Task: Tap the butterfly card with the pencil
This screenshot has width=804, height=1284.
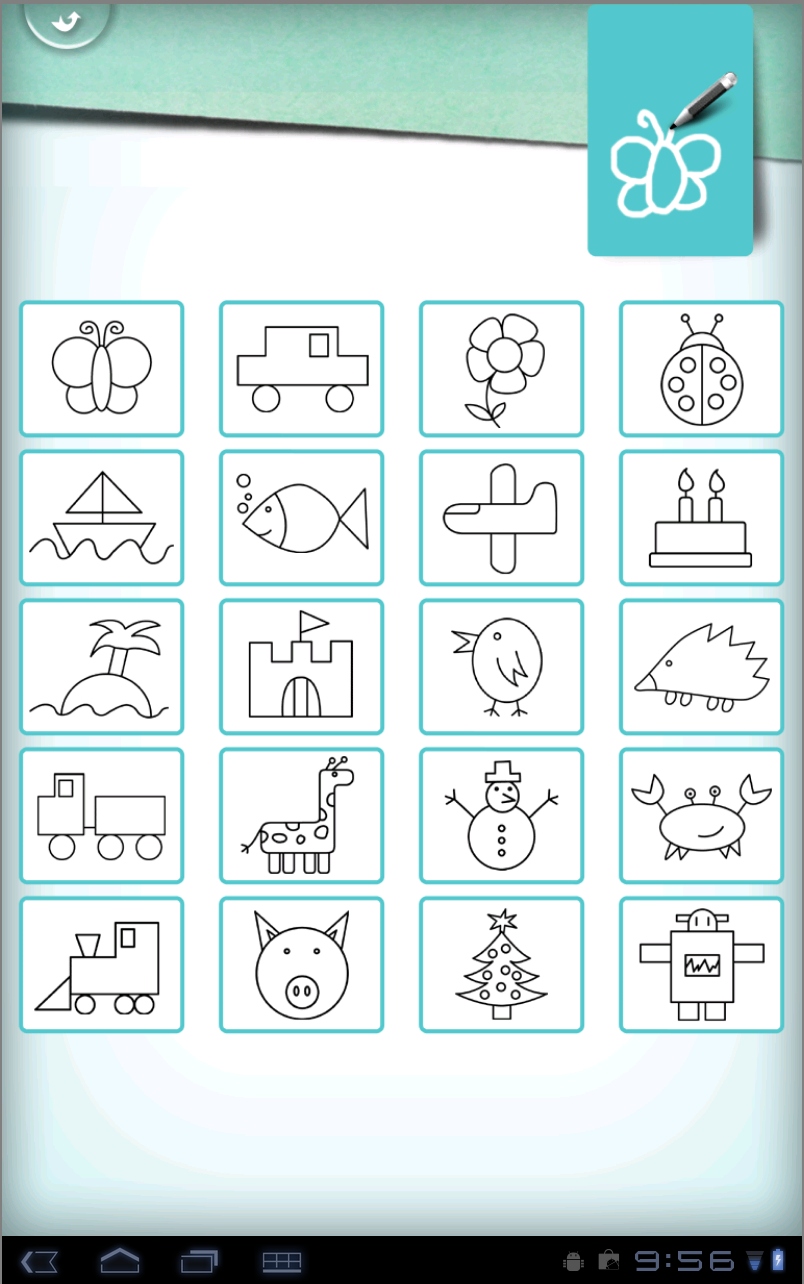Action: click(669, 128)
